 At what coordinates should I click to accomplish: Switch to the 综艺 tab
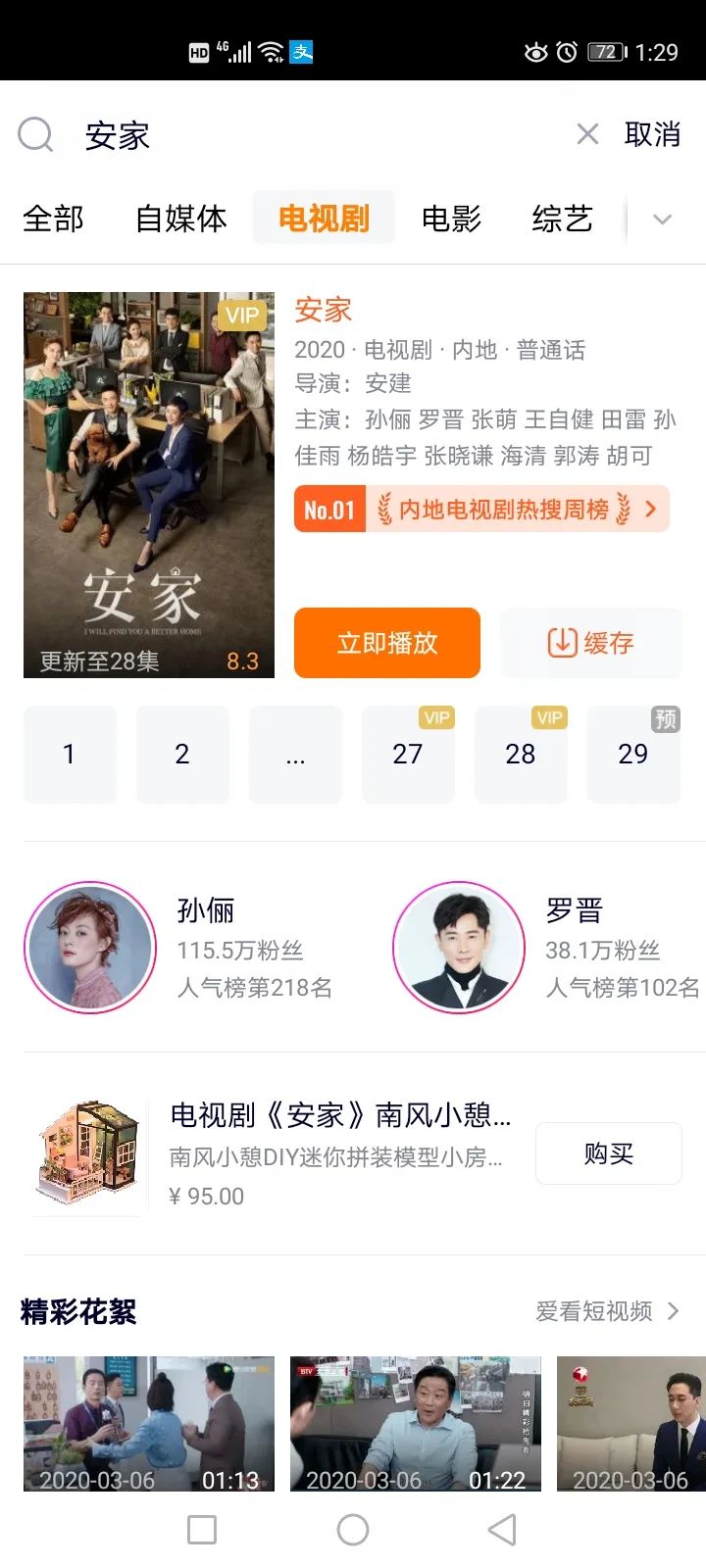tap(562, 218)
